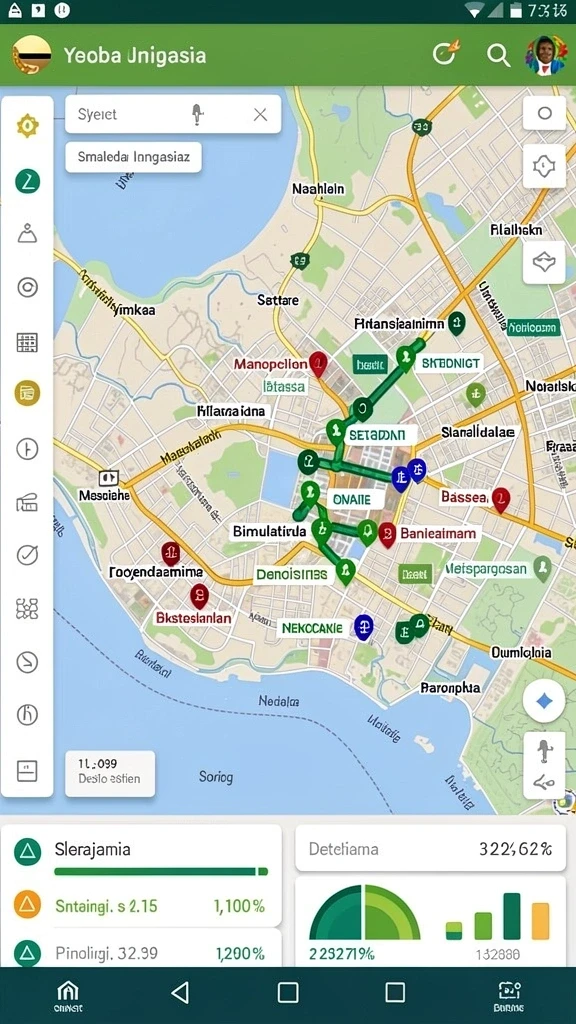
Task: Tap the microphone icon in the search box
Action: (198, 114)
